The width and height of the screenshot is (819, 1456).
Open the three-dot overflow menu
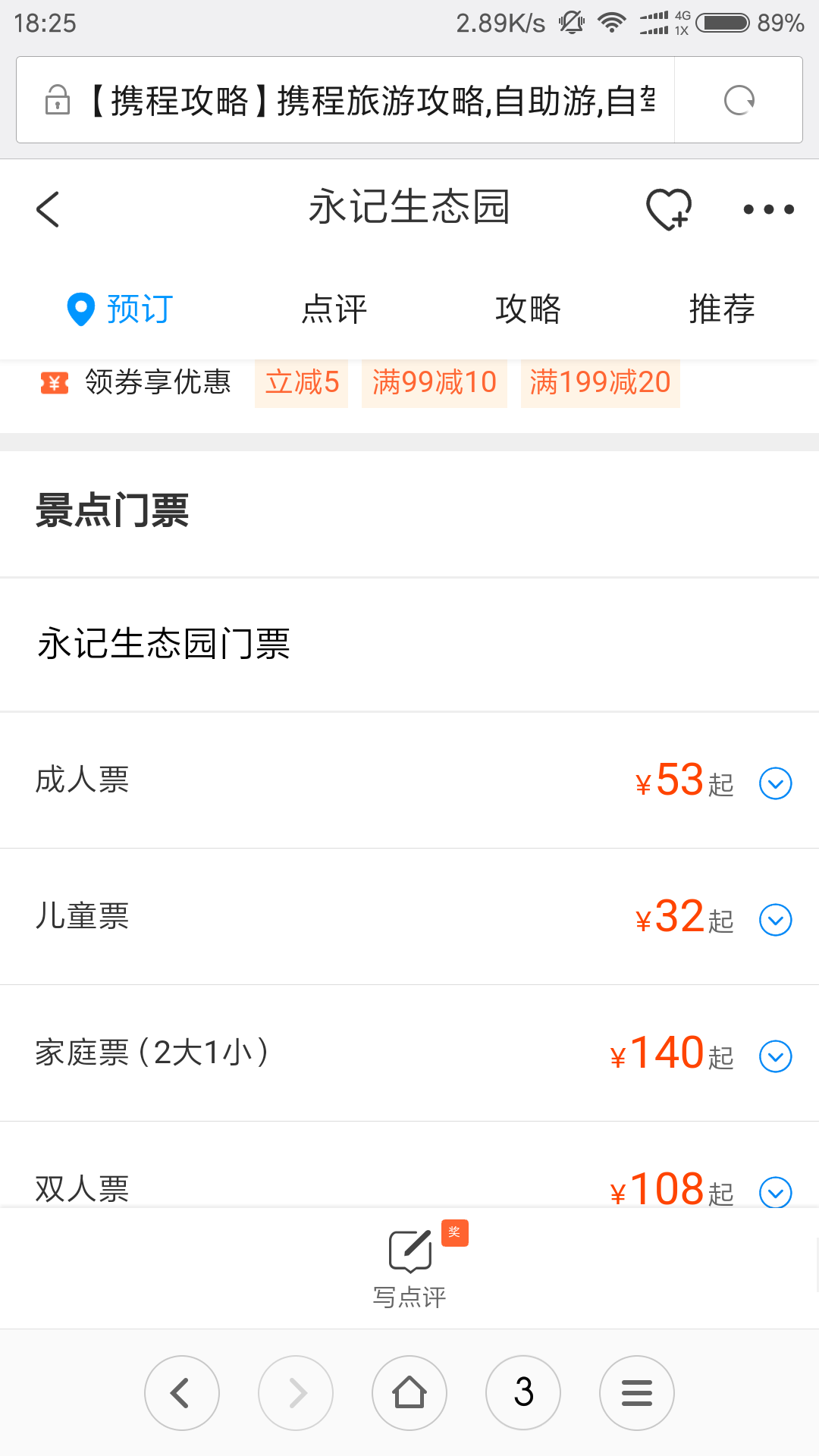pos(768,209)
